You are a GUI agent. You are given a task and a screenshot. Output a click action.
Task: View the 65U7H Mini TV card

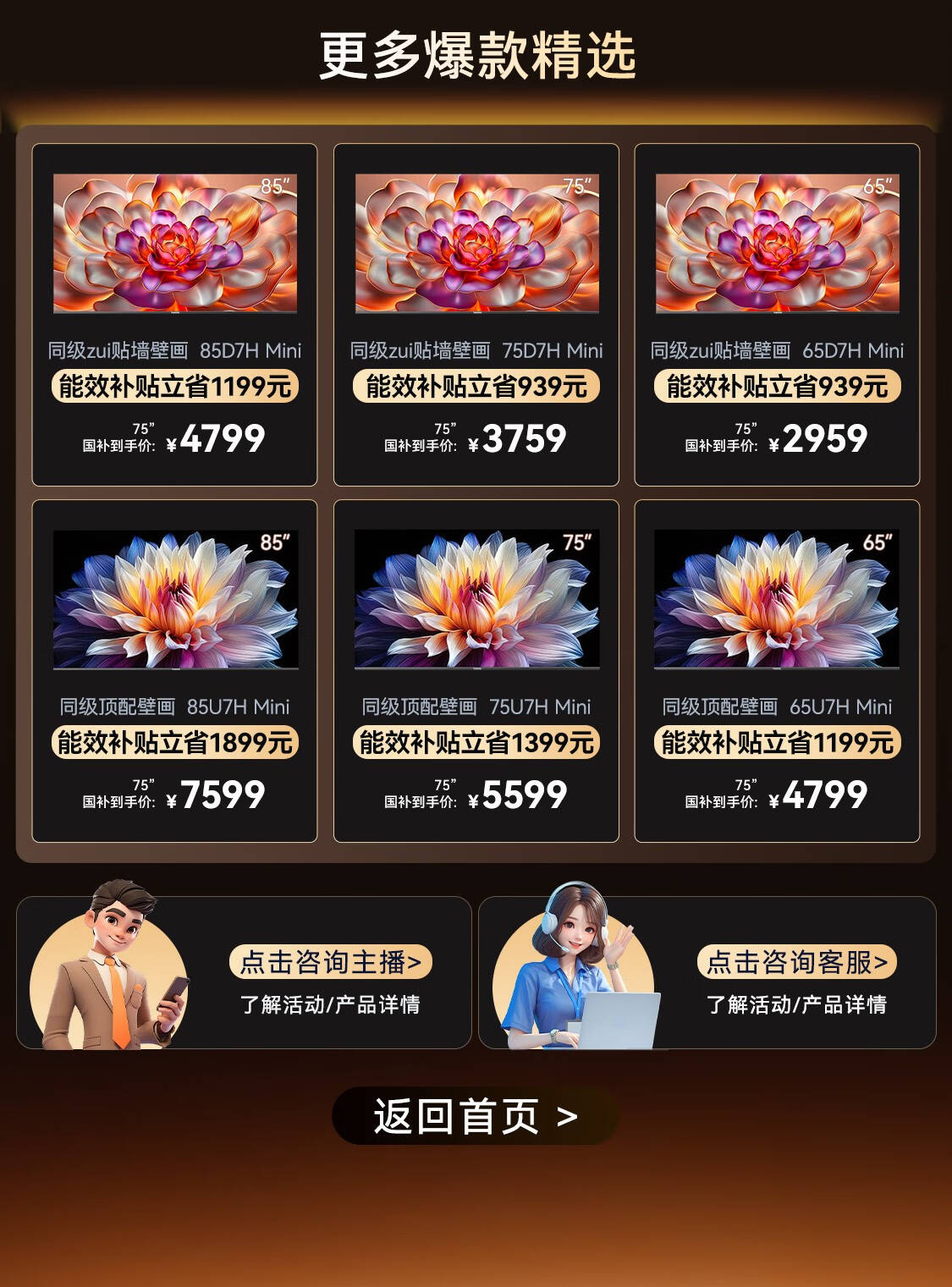pyautogui.click(x=777, y=671)
